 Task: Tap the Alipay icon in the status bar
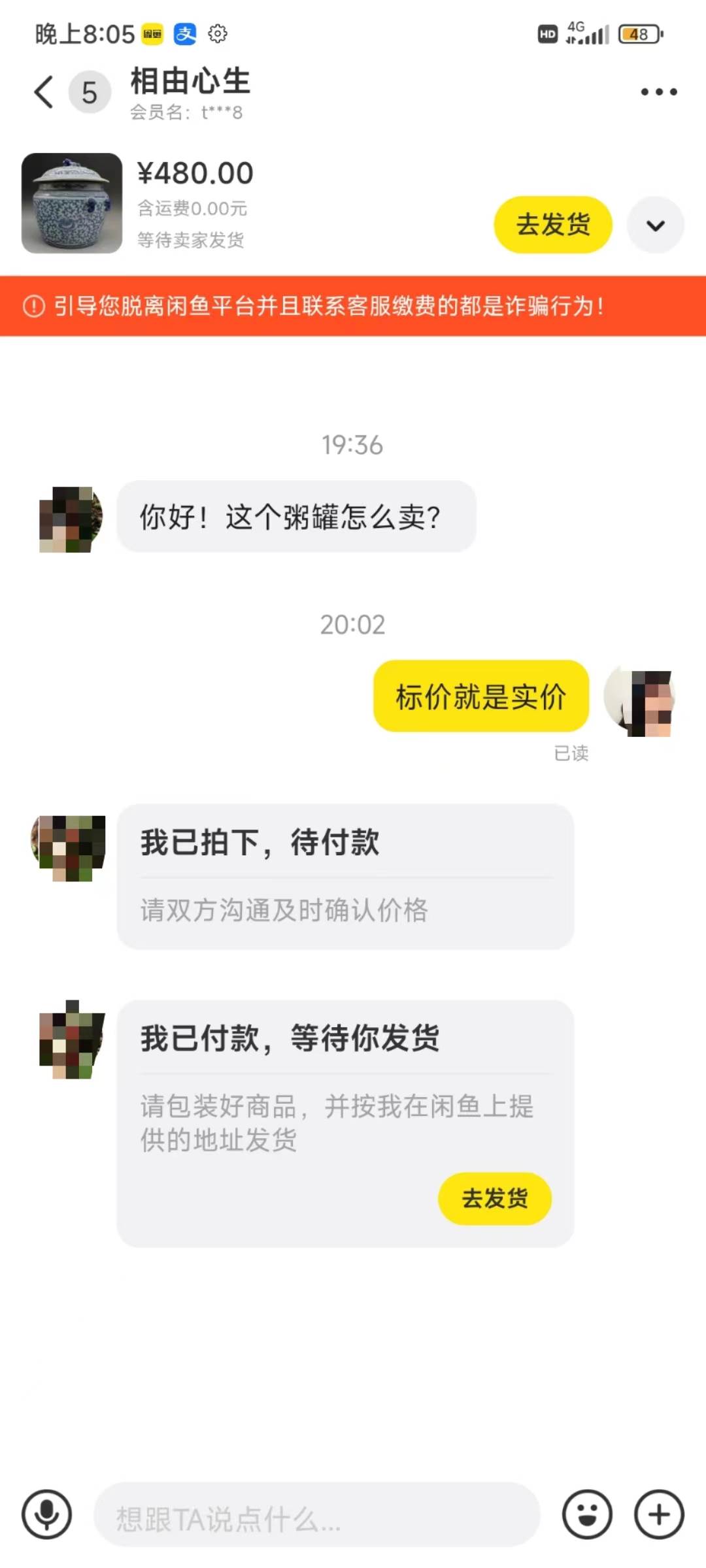tap(185, 33)
